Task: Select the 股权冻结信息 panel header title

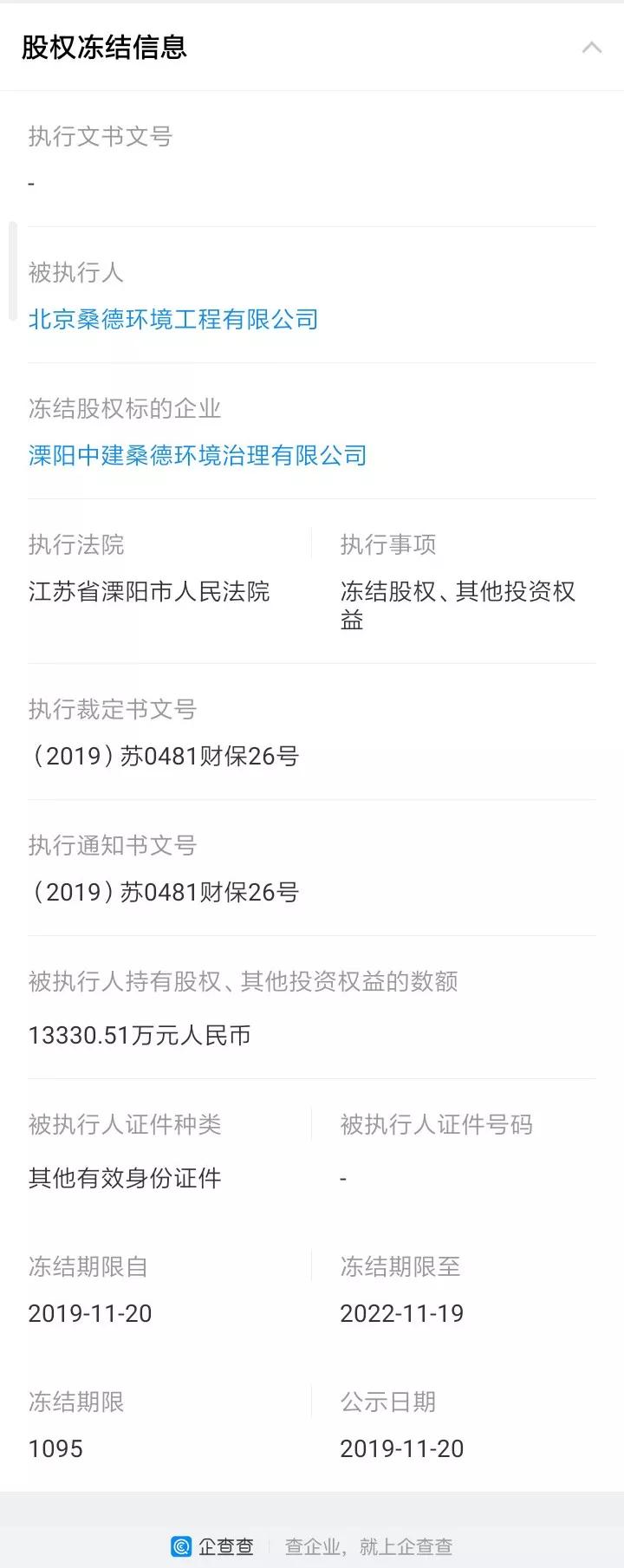Action: 102,49
